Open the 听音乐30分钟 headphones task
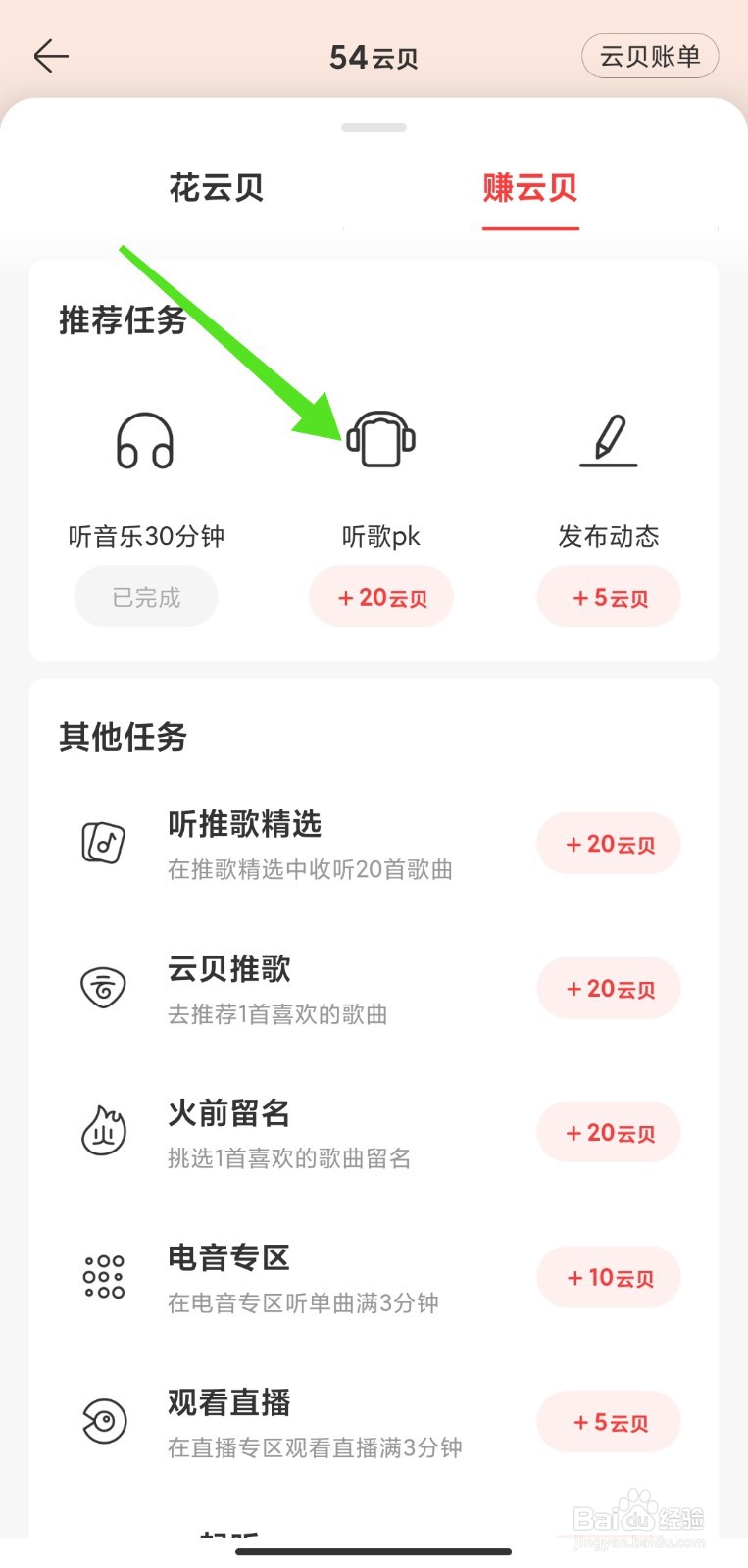748x1568 pixels. pyautogui.click(x=145, y=440)
